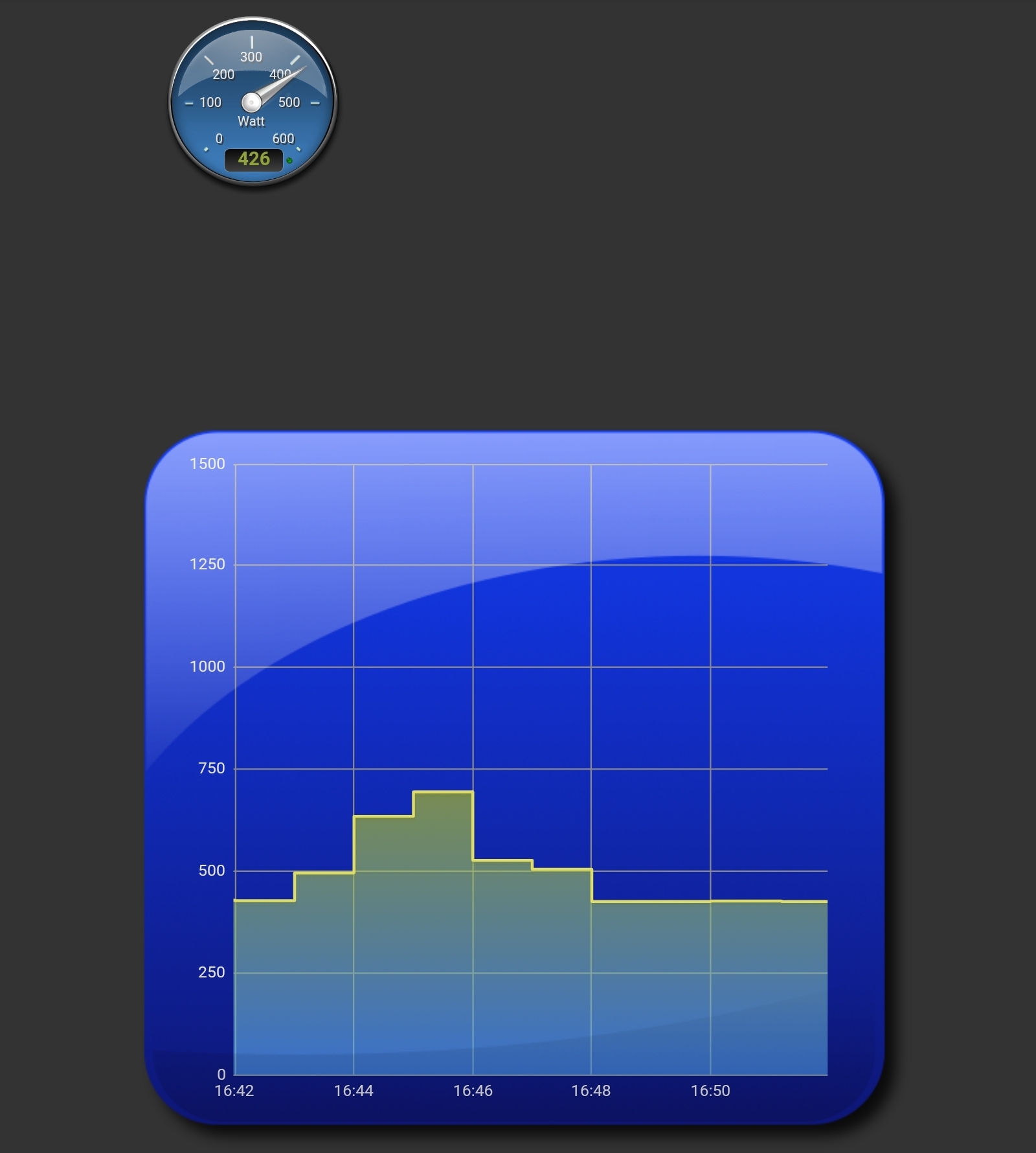Select the 16:42 time label
Viewport: 1036px width, 1153px height.
tap(236, 1091)
